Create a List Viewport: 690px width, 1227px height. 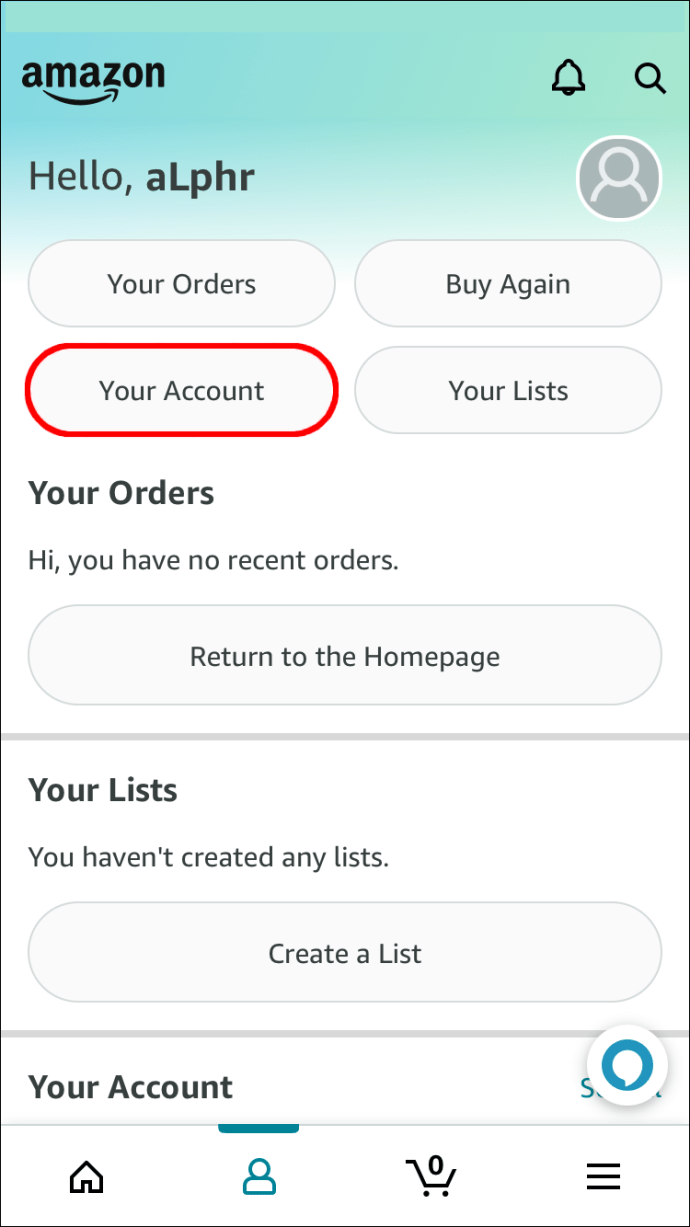[345, 953]
